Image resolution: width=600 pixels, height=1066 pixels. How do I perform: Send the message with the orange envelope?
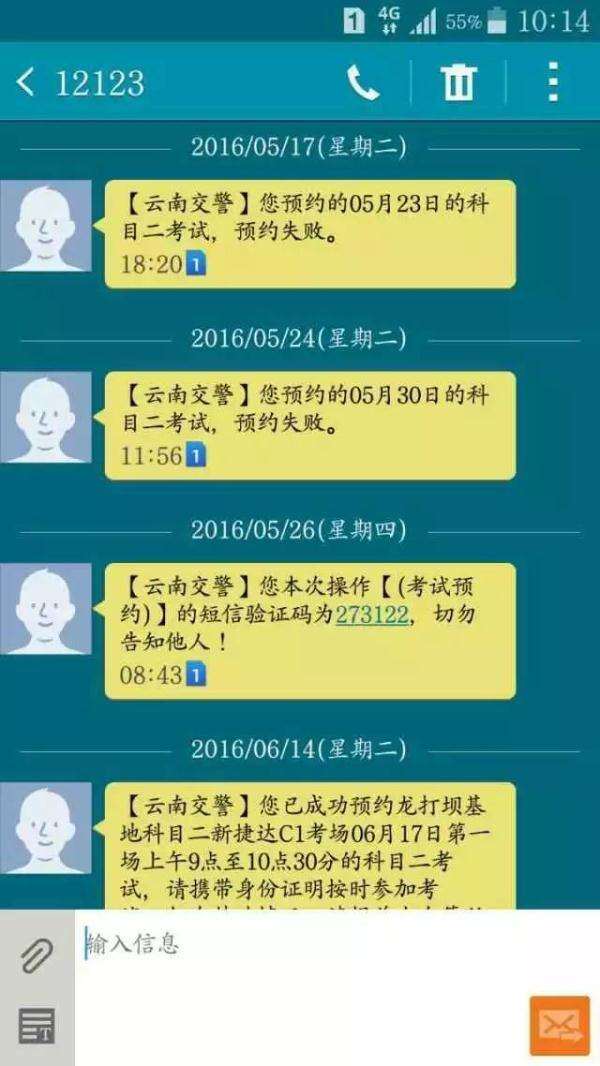point(559,1025)
